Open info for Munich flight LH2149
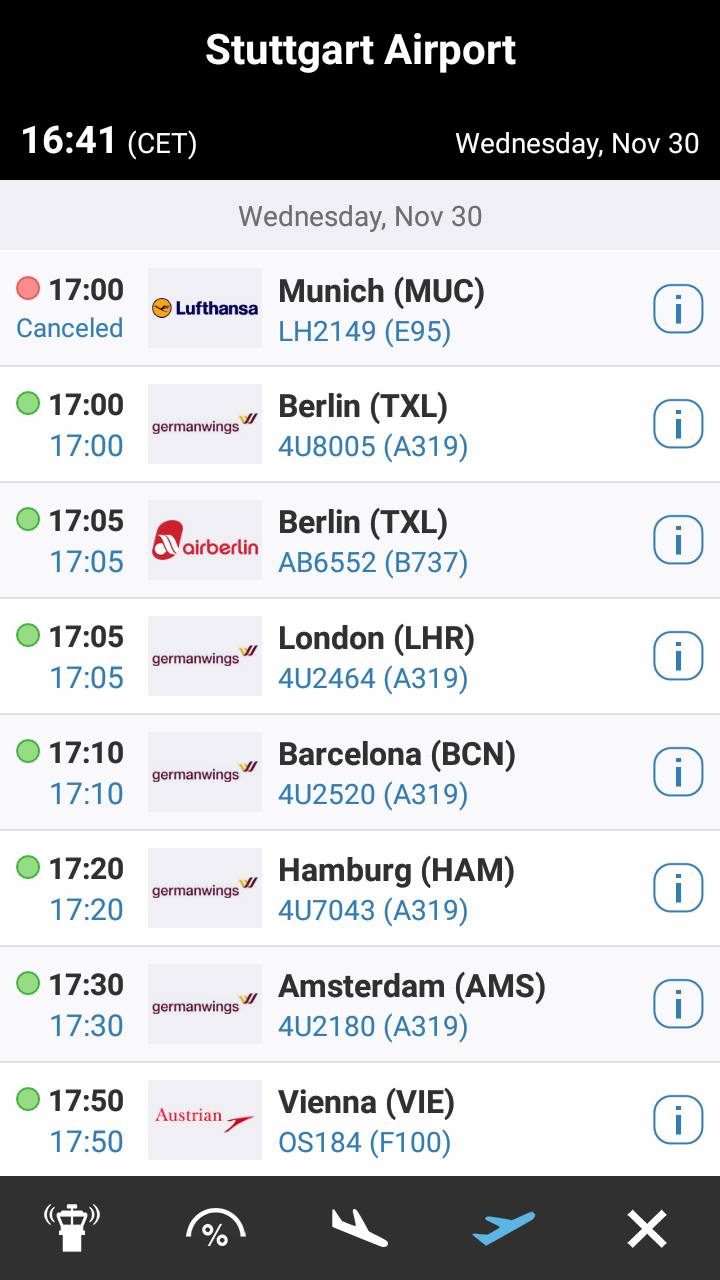This screenshot has height=1280, width=720. pos(678,309)
